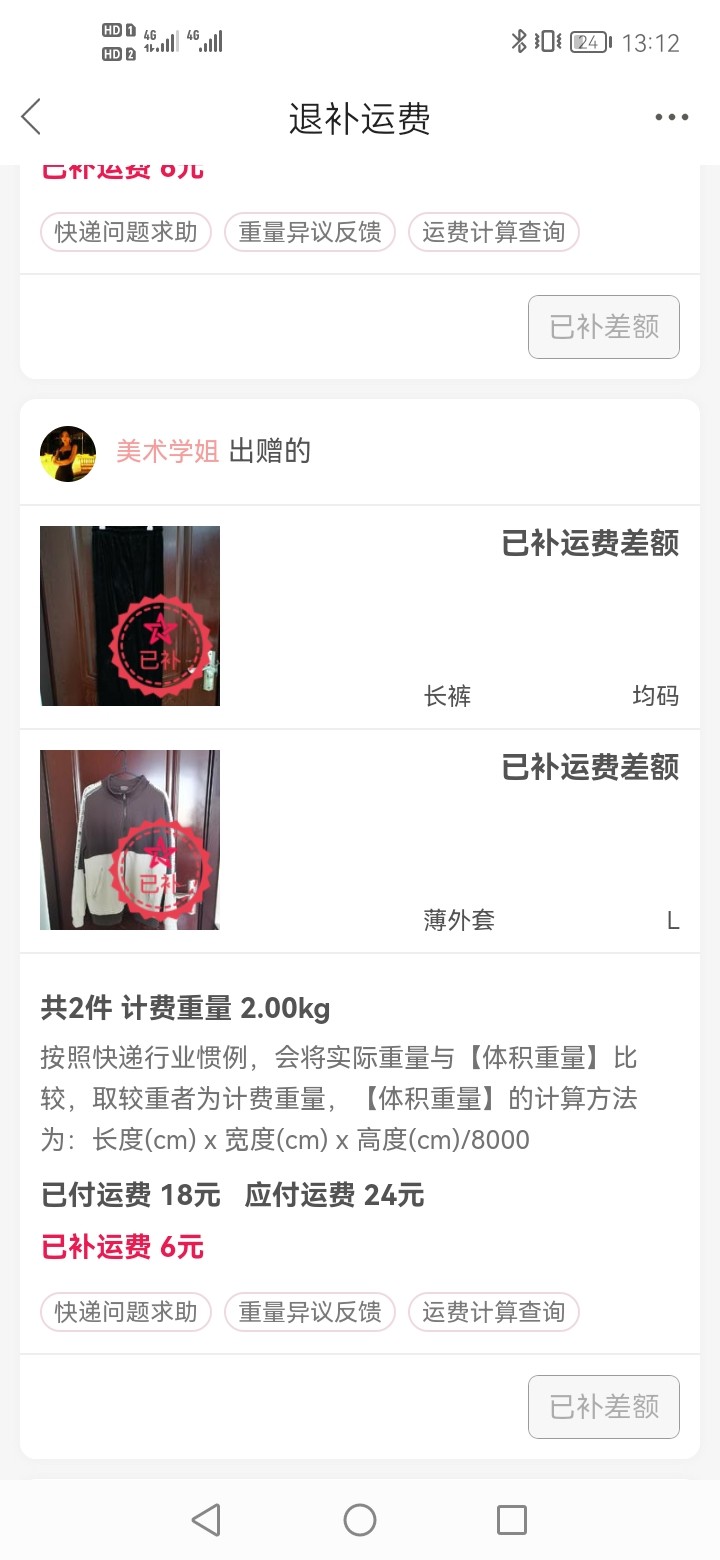The height and width of the screenshot is (1560, 720).
Task: Tap the system home button
Action: click(360, 1520)
